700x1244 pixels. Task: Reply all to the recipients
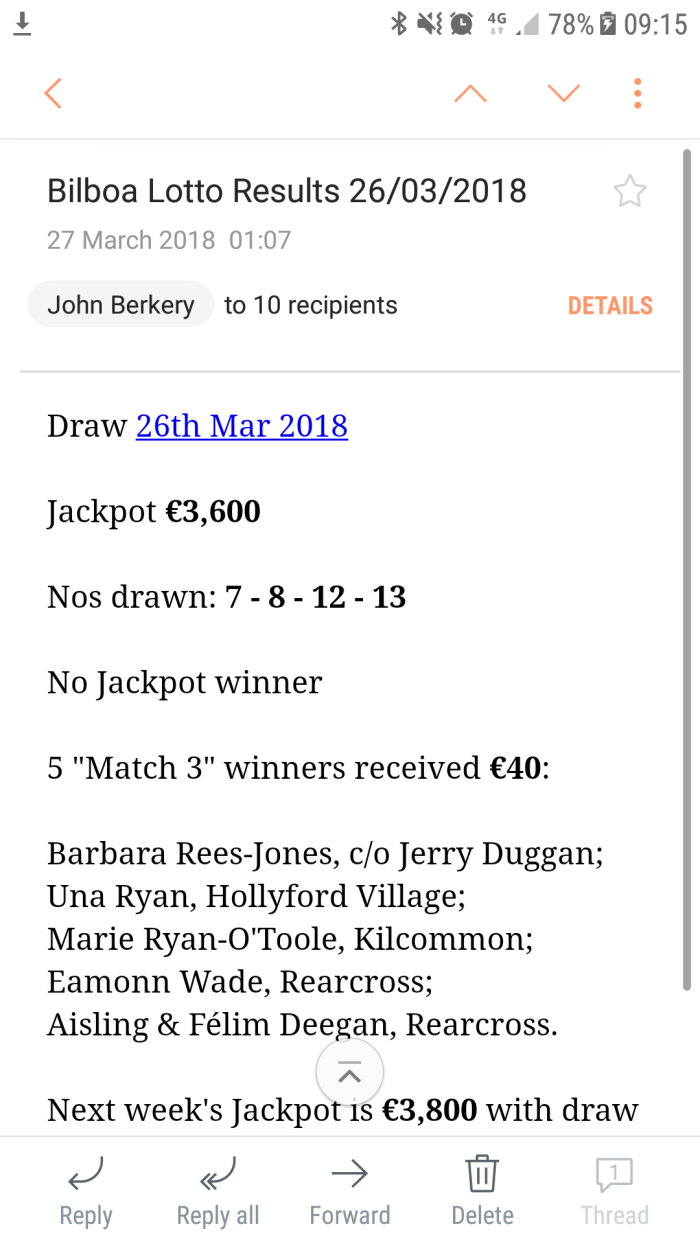point(218,1191)
